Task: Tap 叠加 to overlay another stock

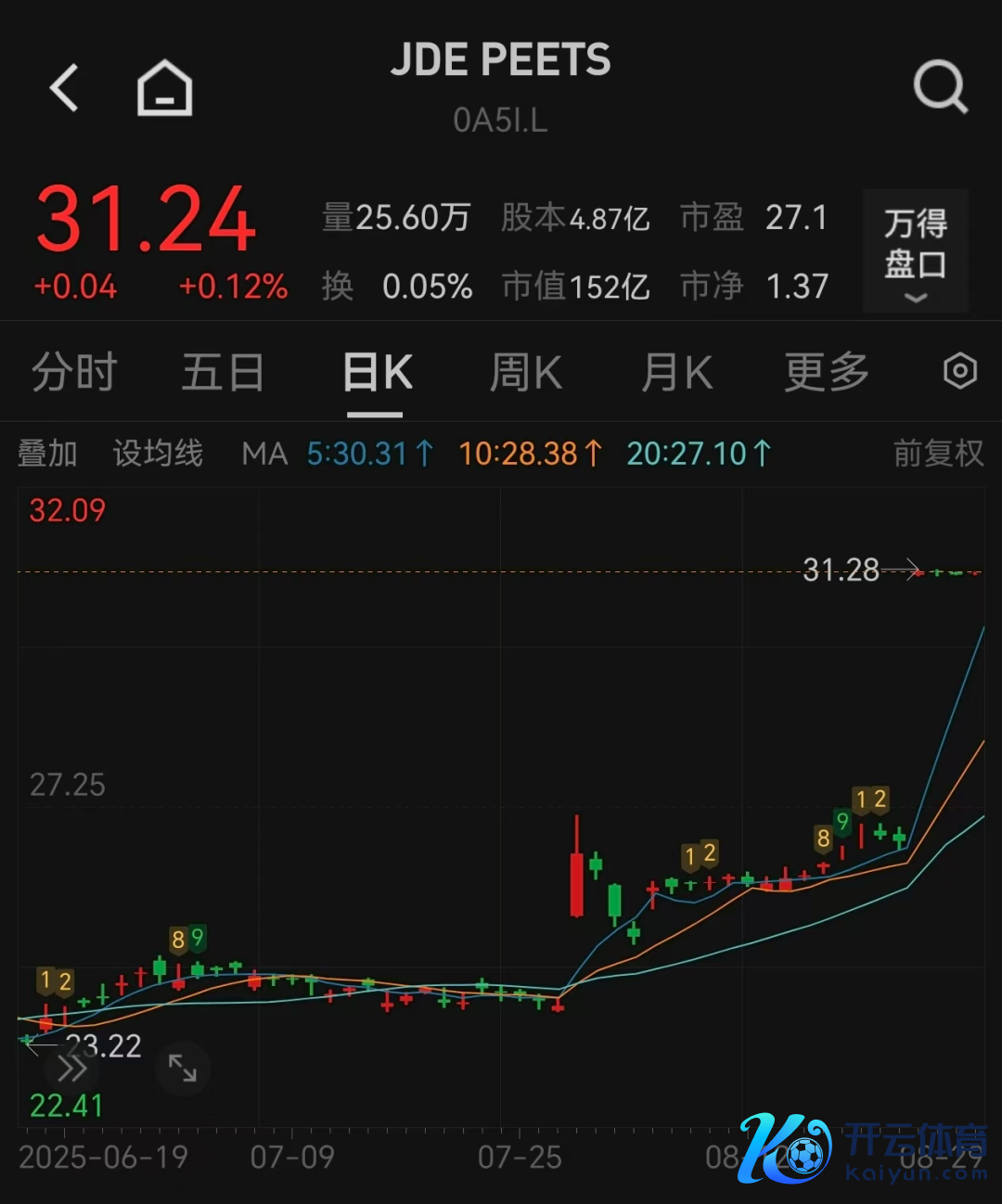Action: (47, 454)
